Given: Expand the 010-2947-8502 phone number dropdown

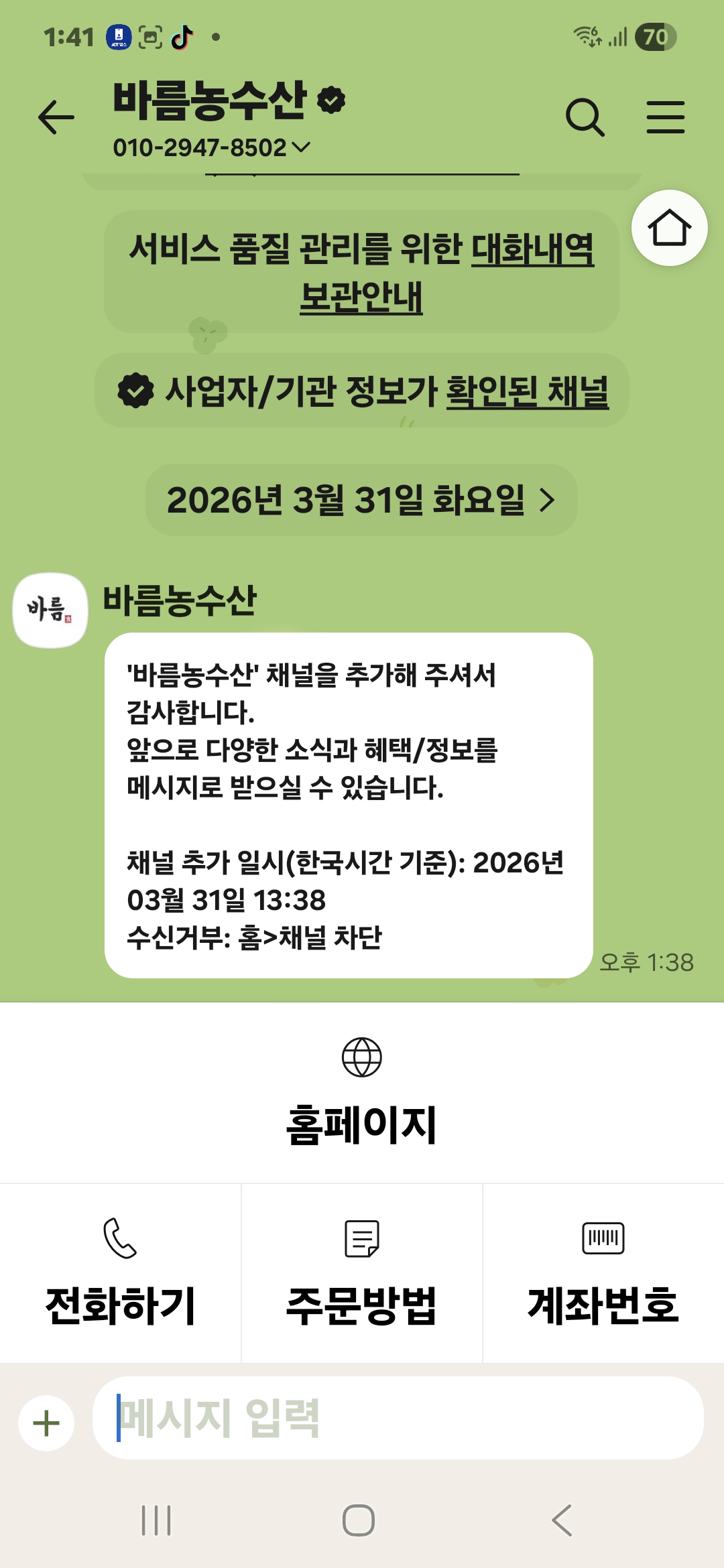Looking at the screenshot, I should pos(211,147).
